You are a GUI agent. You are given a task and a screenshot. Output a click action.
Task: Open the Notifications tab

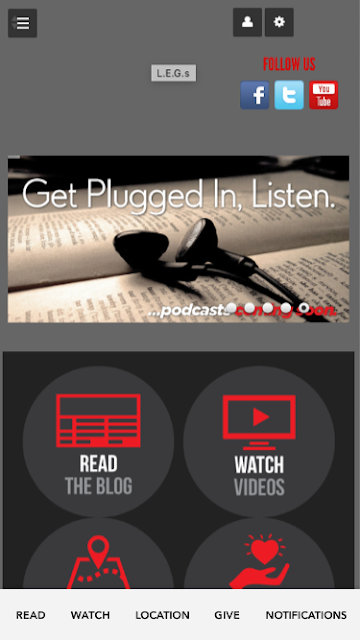pyautogui.click(x=306, y=615)
